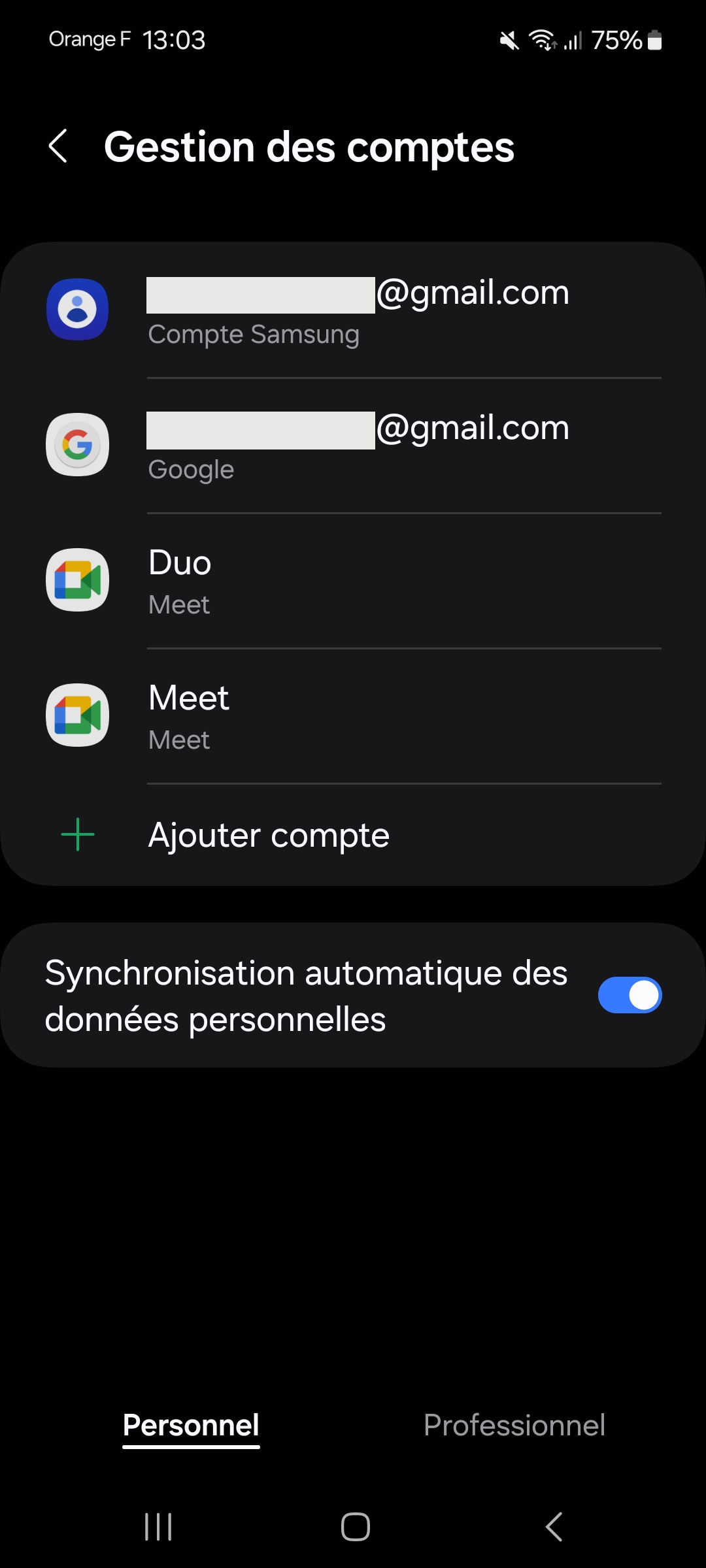This screenshot has width=706, height=1568.
Task: Disable Synchronisation automatique des données personnelles
Action: click(x=629, y=995)
